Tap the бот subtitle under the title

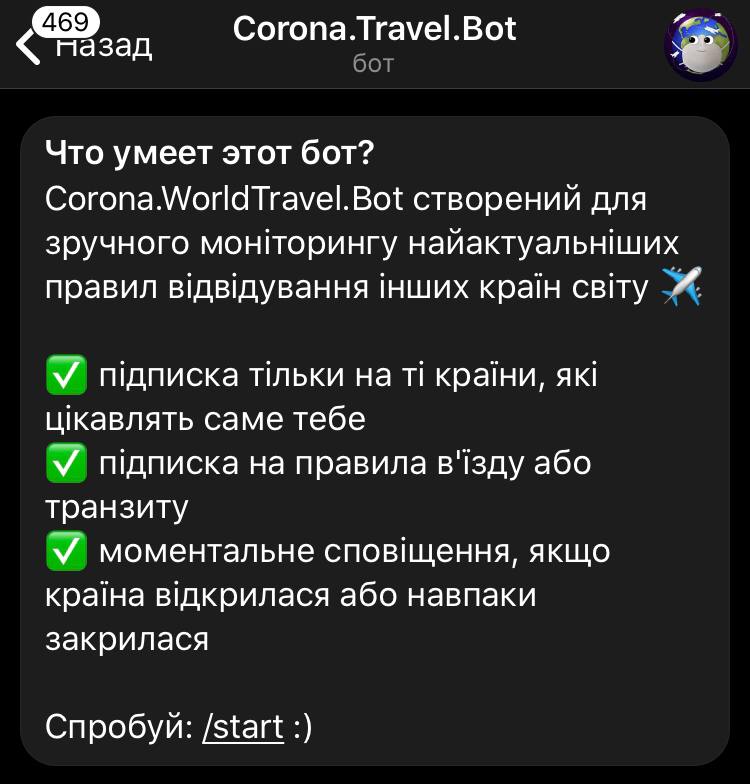tap(375, 64)
